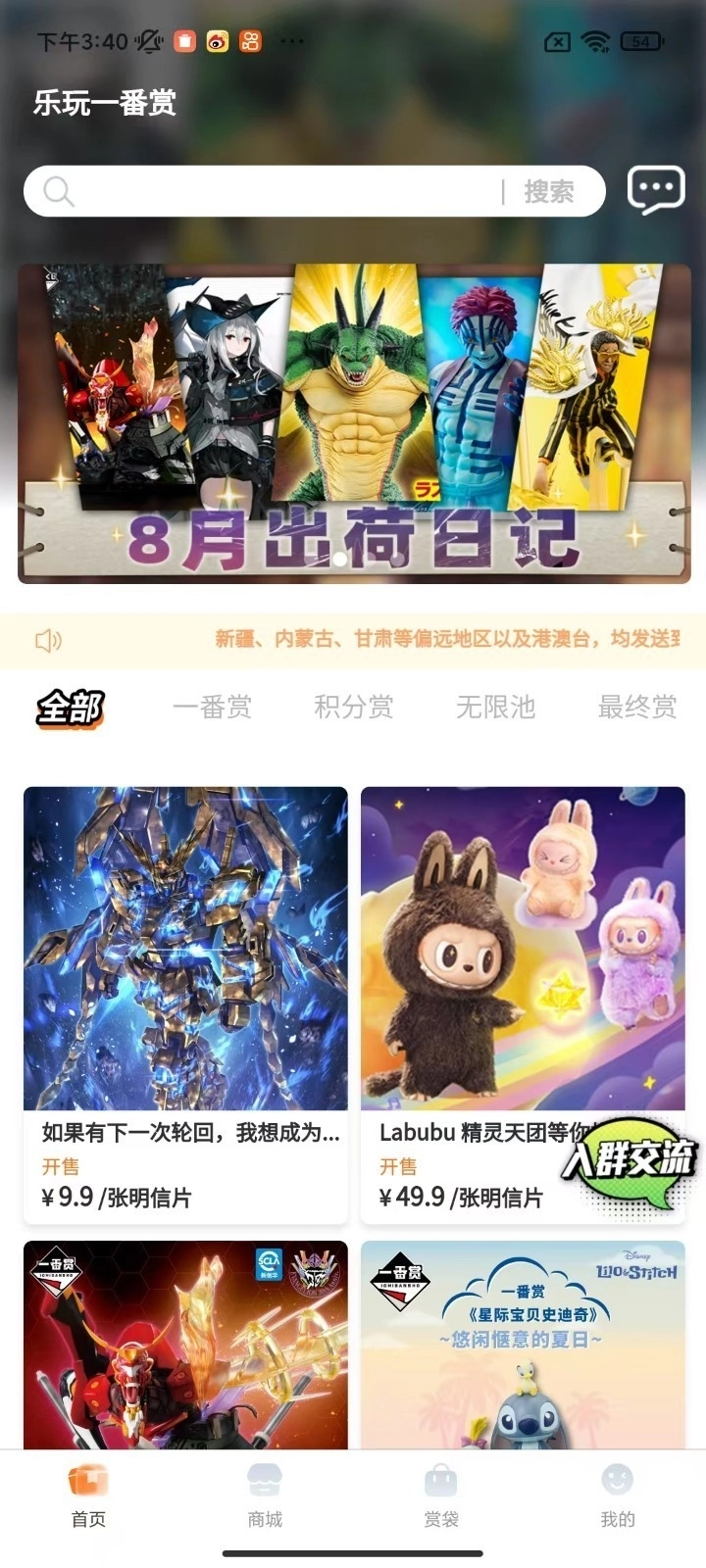This screenshot has height=1568, width=706.
Task: Tap the vibrate-mode status icon
Action: click(x=147, y=41)
